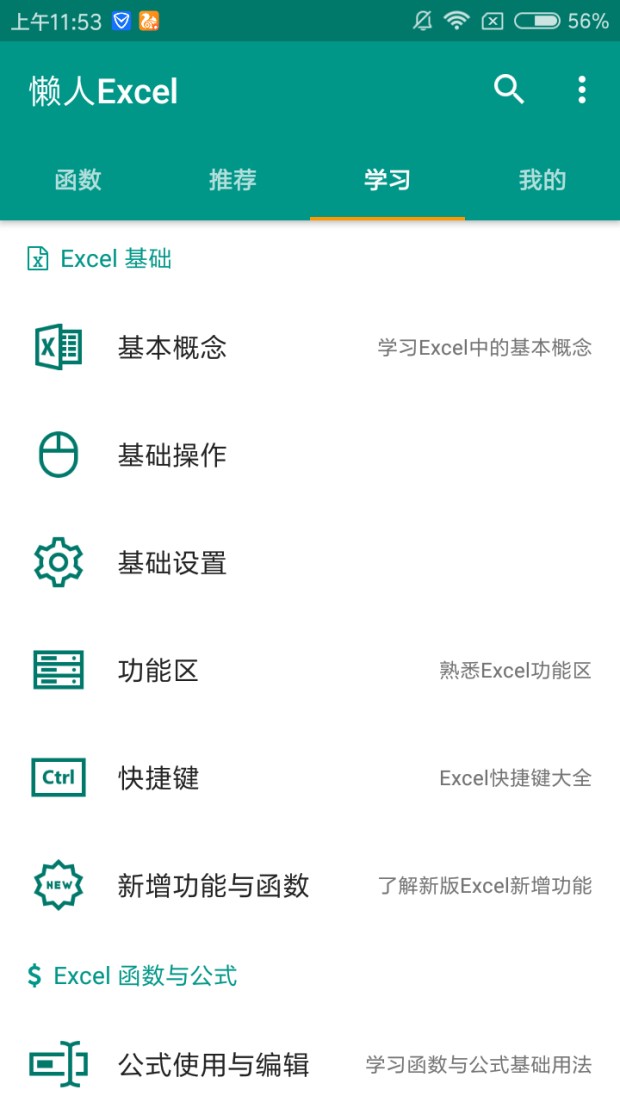The height and width of the screenshot is (1102, 620).
Task: Open the 基本概念 lesson row
Action: coord(310,348)
